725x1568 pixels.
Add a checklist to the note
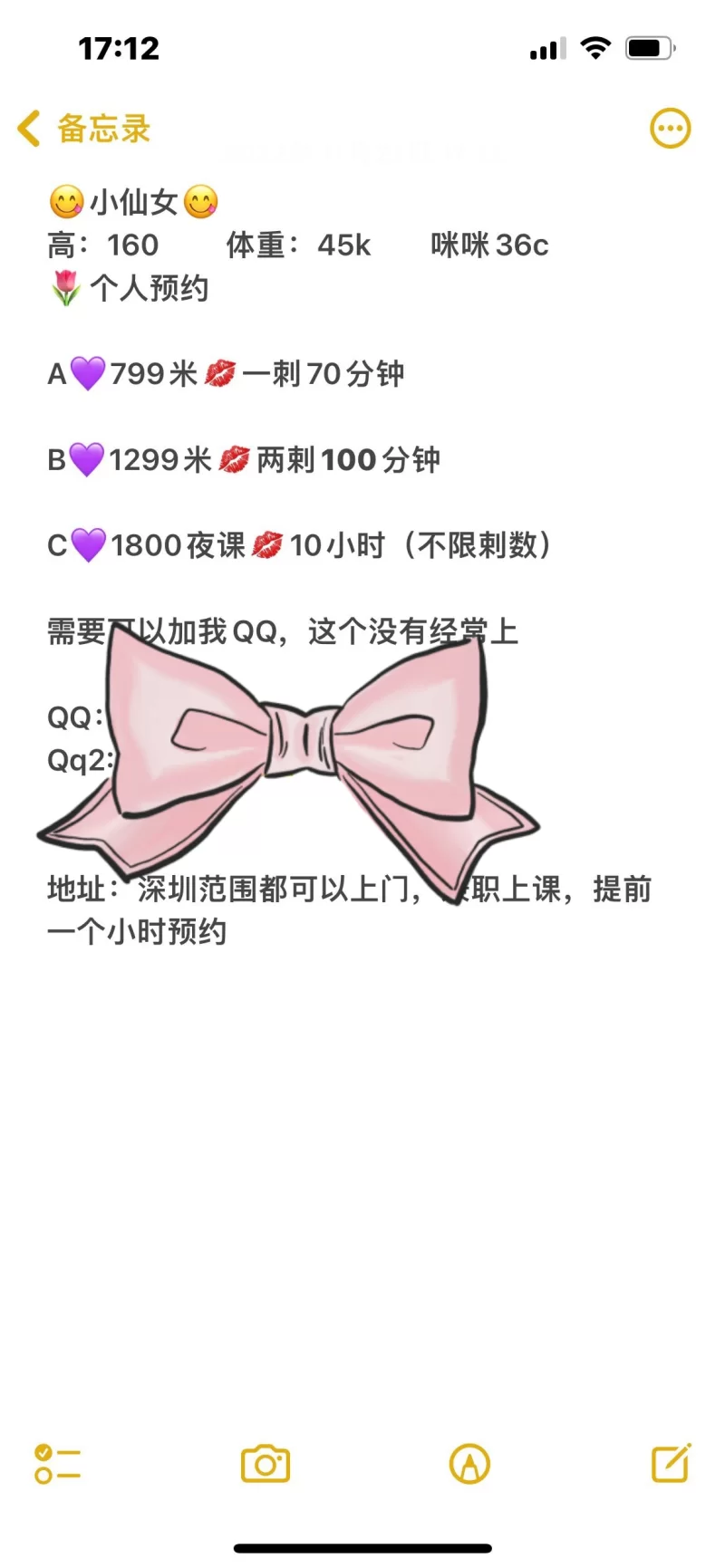pos(57,1464)
